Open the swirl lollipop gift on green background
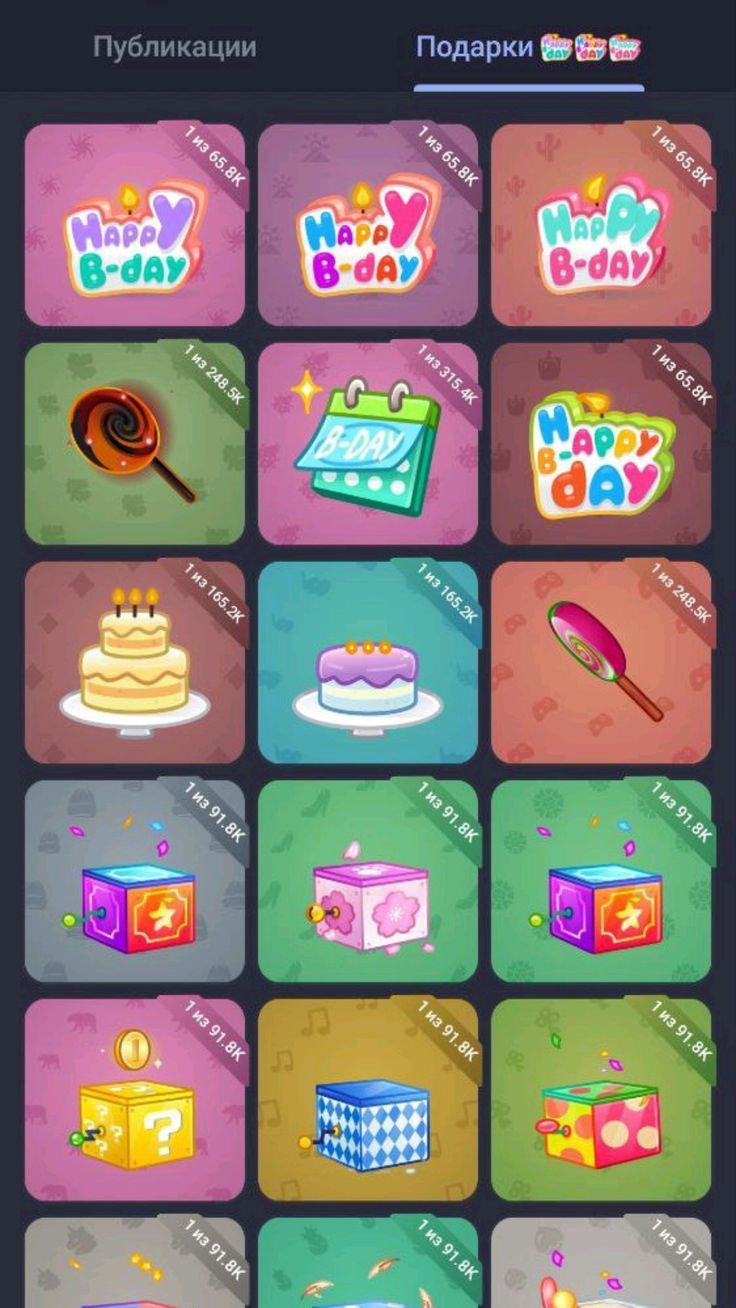This screenshot has height=1308, width=736. click(134, 444)
